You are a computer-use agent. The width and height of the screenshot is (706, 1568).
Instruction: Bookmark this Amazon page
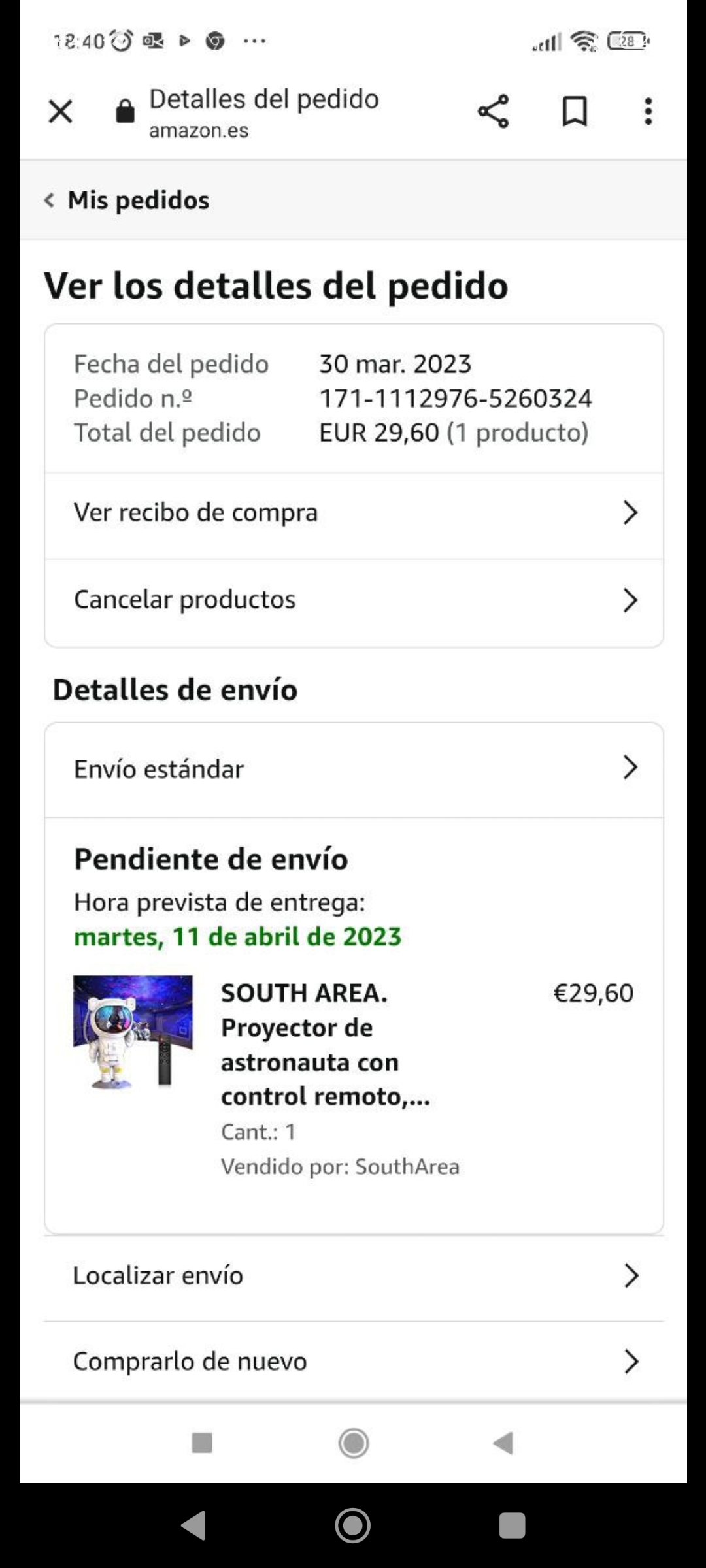click(x=575, y=112)
